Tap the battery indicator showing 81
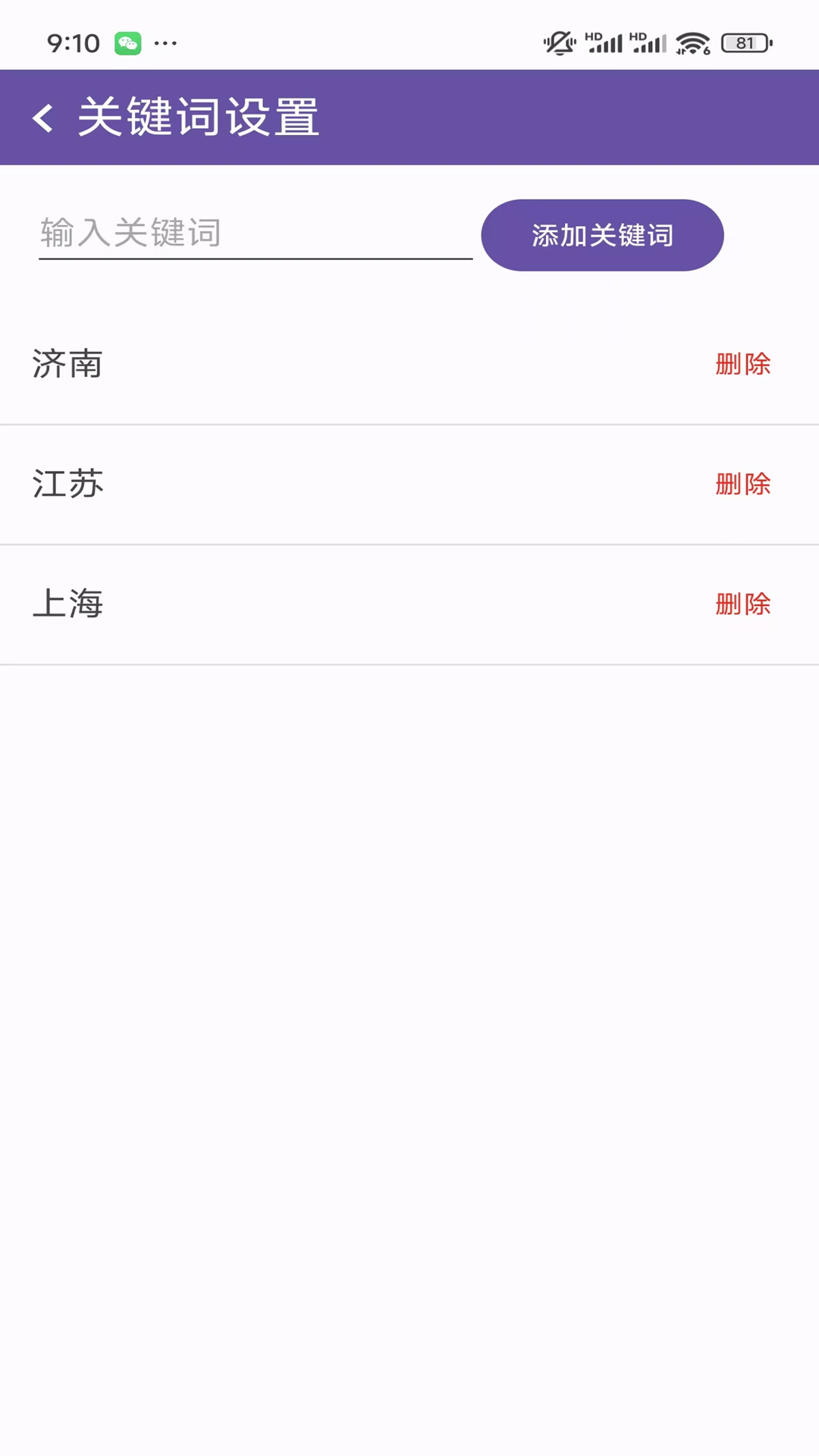The height and width of the screenshot is (1456, 819). (744, 42)
